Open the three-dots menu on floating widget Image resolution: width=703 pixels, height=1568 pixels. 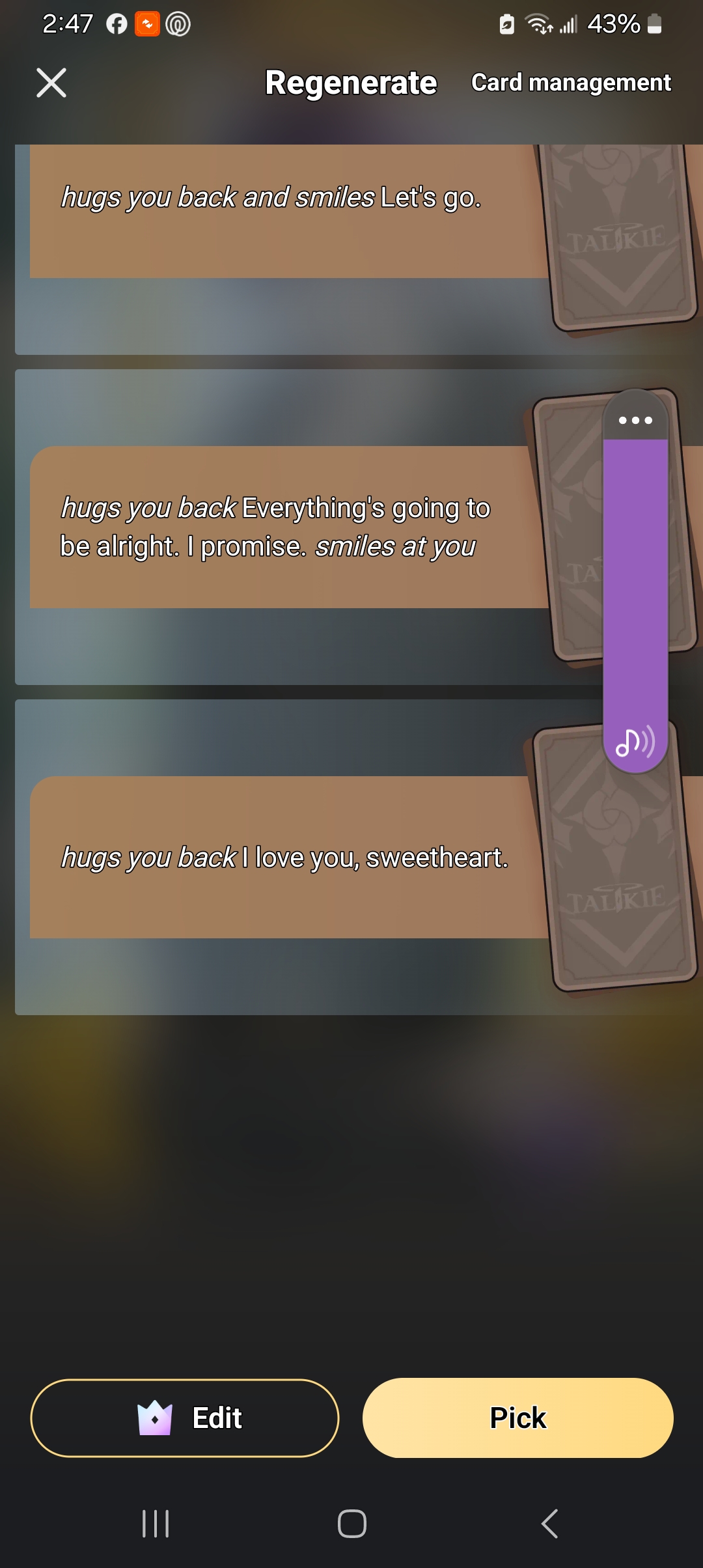click(x=635, y=420)
